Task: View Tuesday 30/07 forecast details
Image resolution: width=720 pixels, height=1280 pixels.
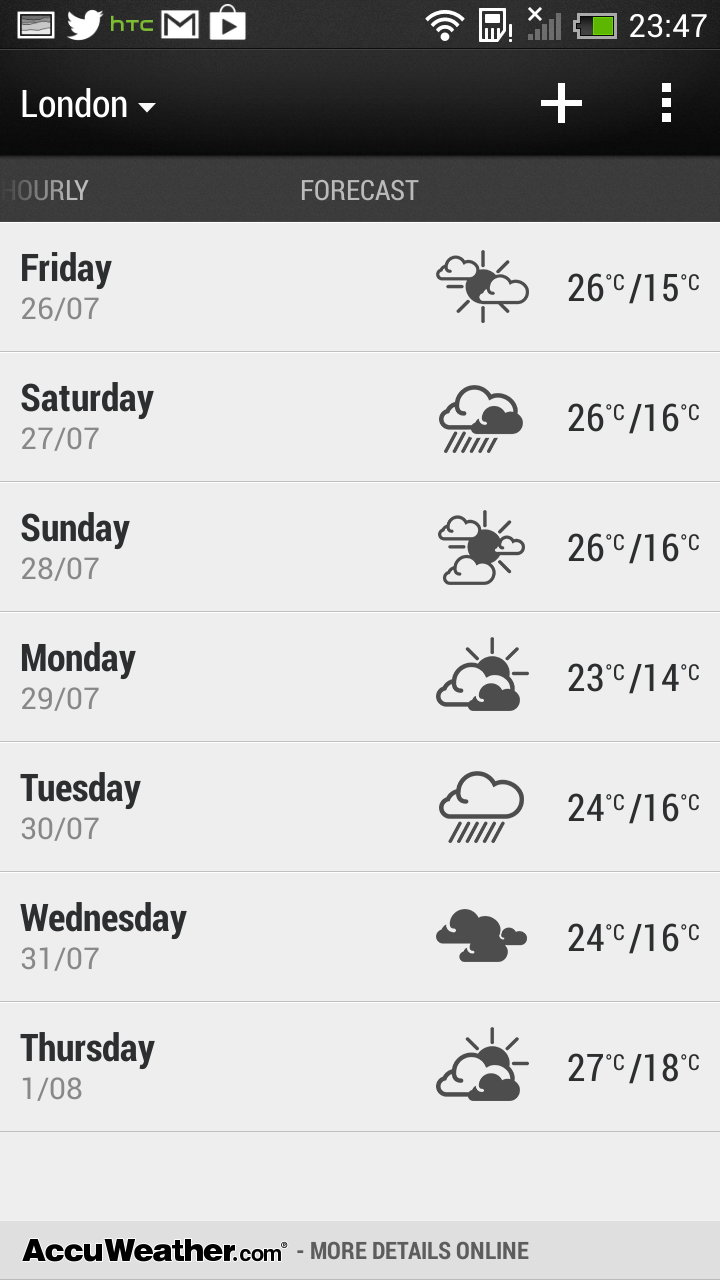Action: [360, 807]
